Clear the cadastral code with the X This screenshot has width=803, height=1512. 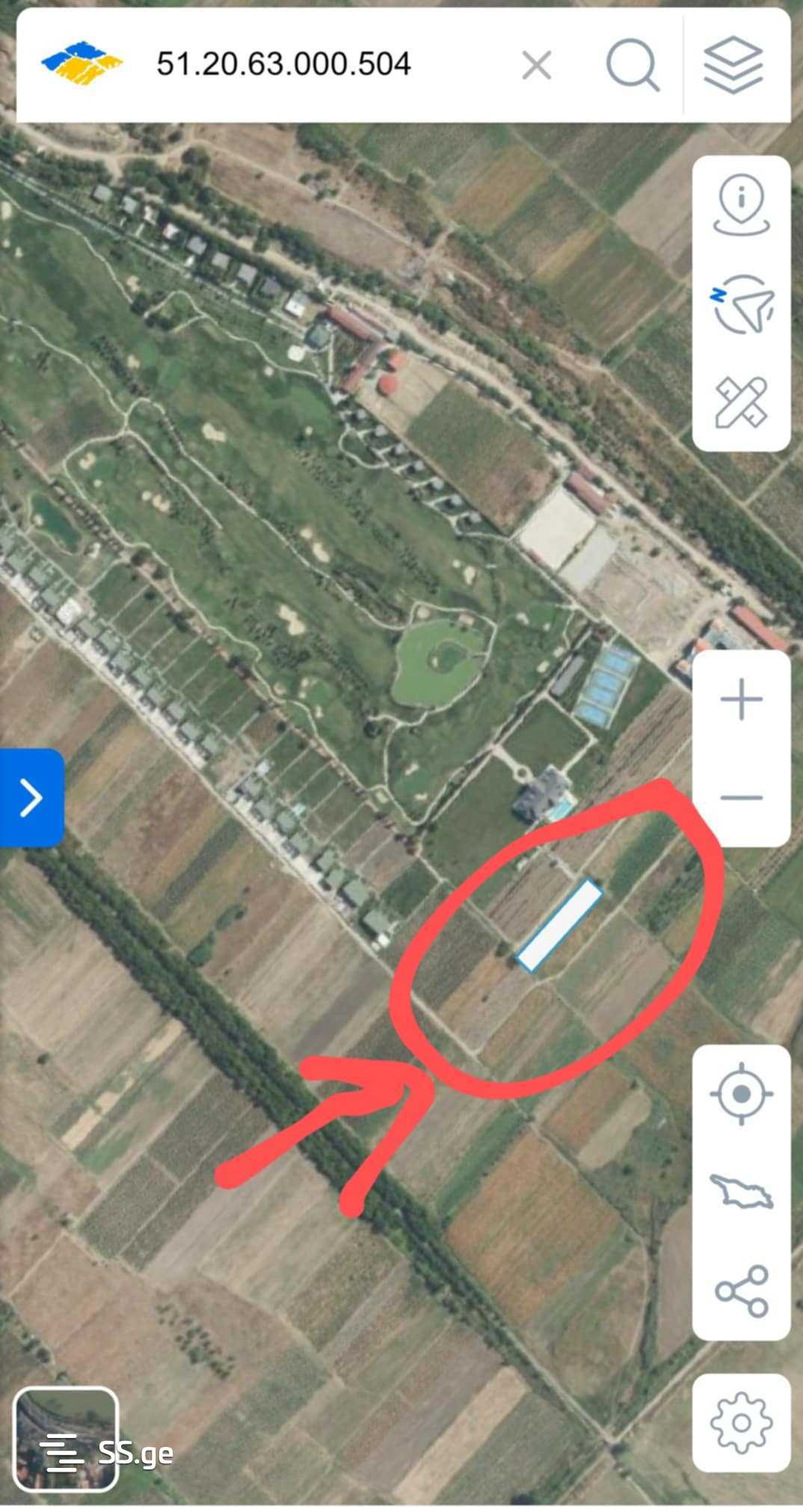pos(536,65)
